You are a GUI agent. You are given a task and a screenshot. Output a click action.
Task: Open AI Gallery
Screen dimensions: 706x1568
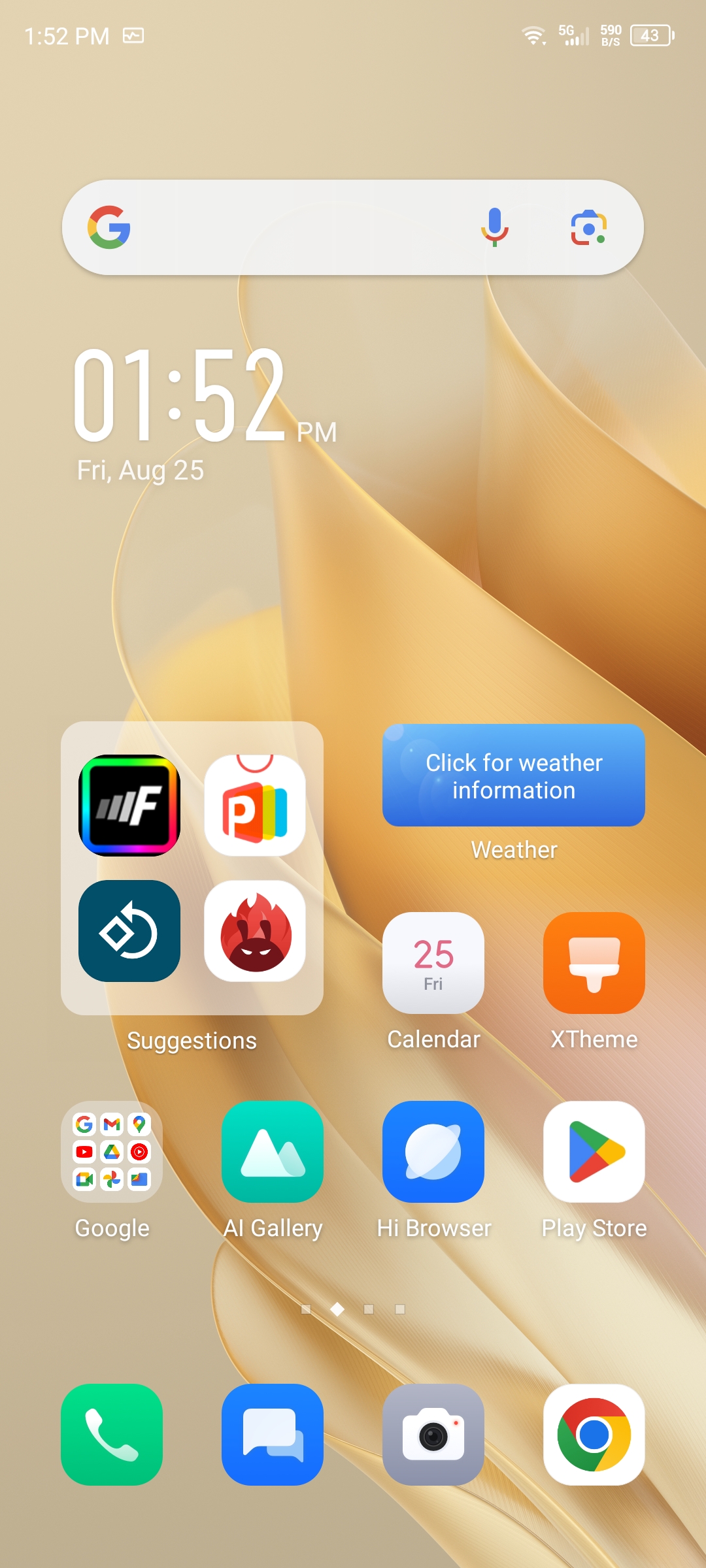pyautogui.click(x=273, y=1152)
